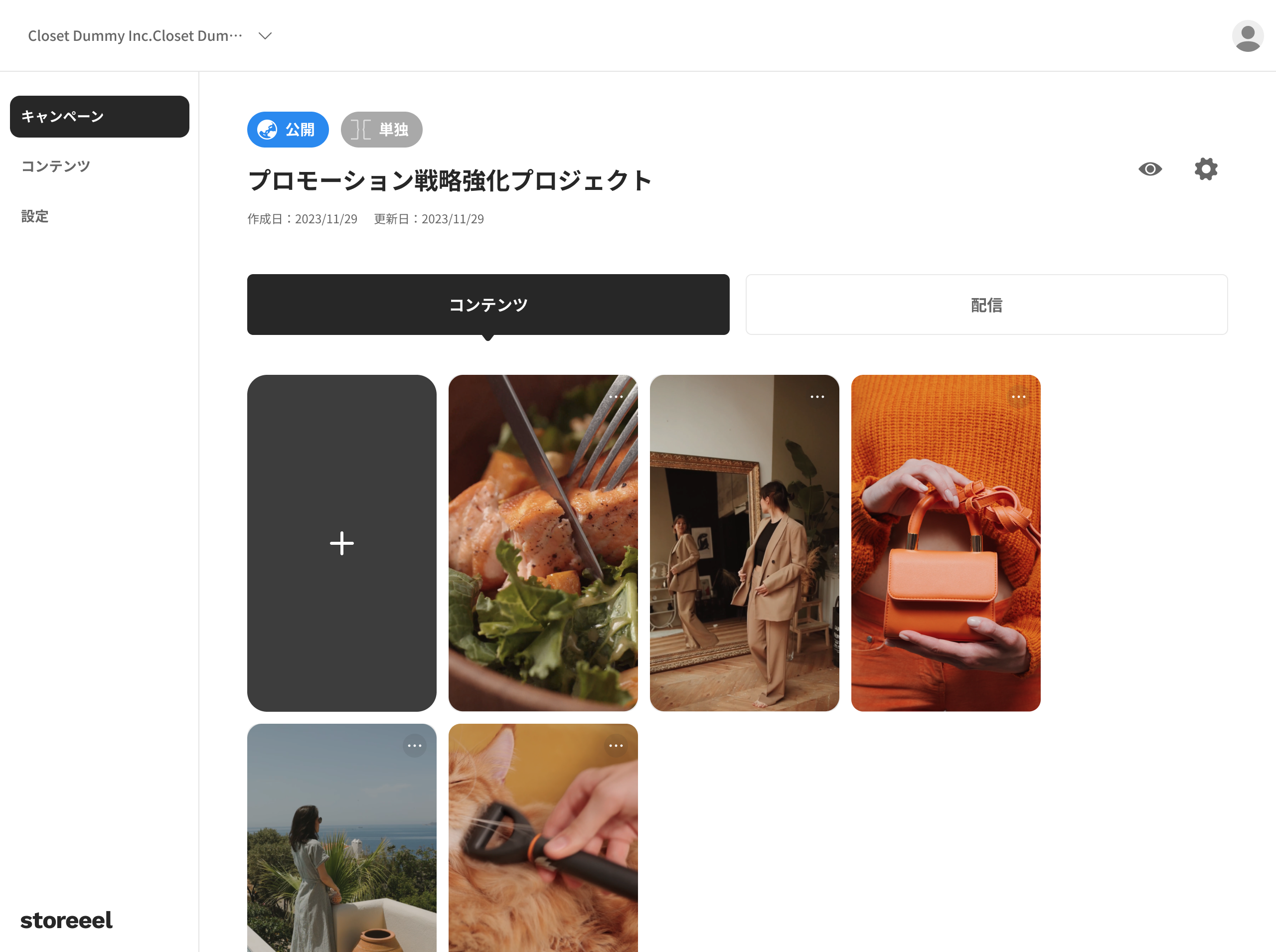The width and height of the screenshot is (1276, 952).
Task: Open options menu on salmon salad tile
Action: point(616,397)
